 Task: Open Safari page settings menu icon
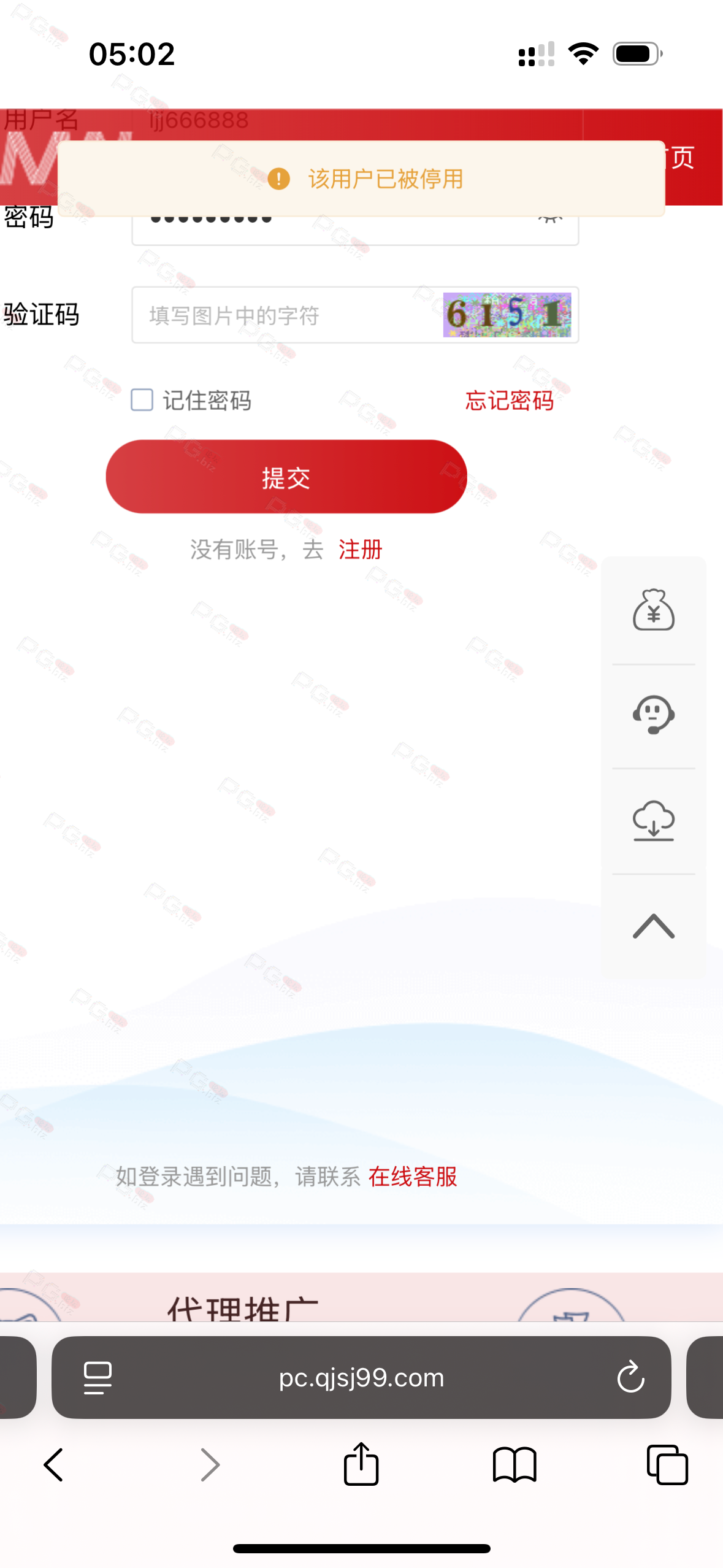tap(98, 1378)
